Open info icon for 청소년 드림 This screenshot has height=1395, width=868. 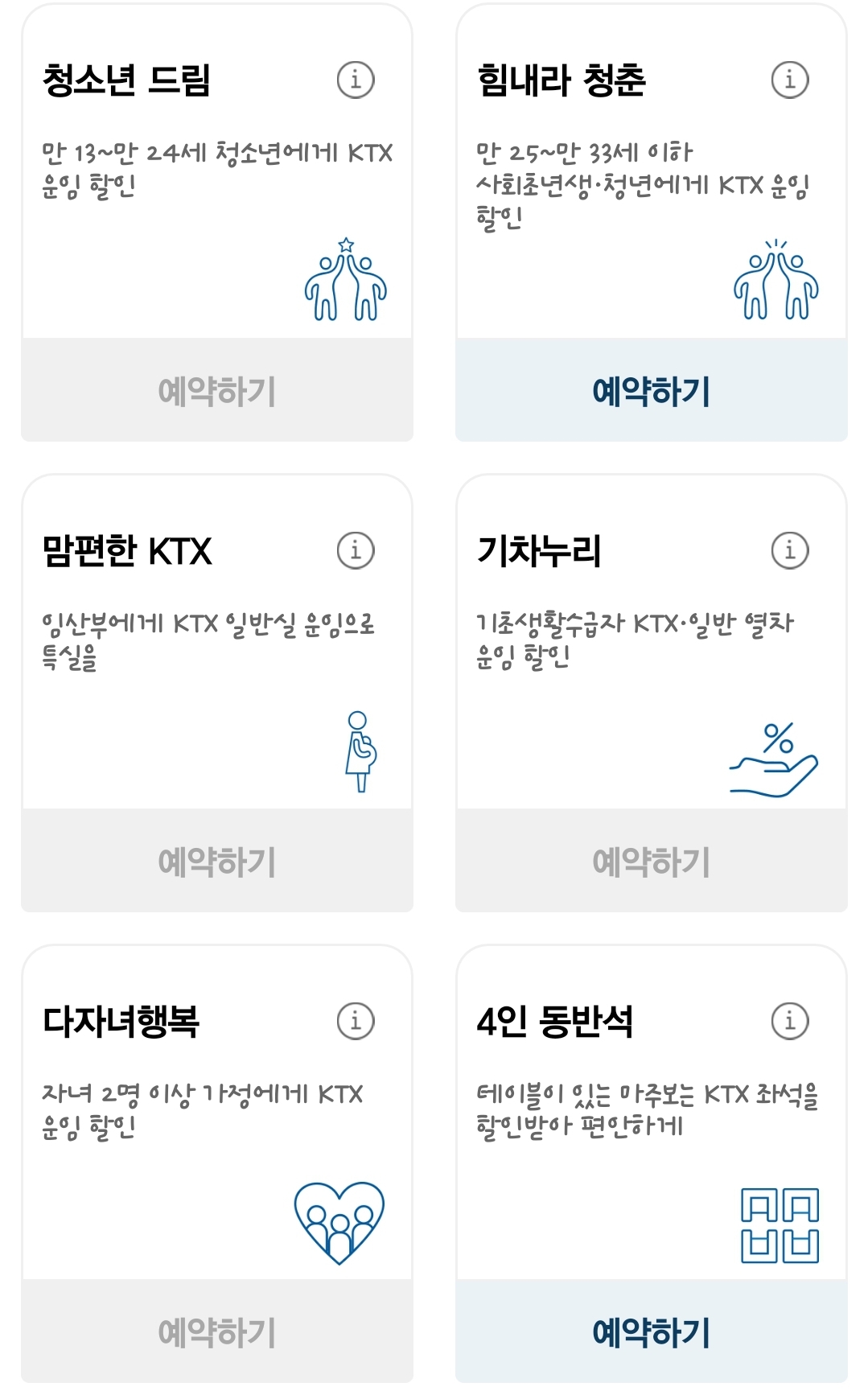(354, 80)
